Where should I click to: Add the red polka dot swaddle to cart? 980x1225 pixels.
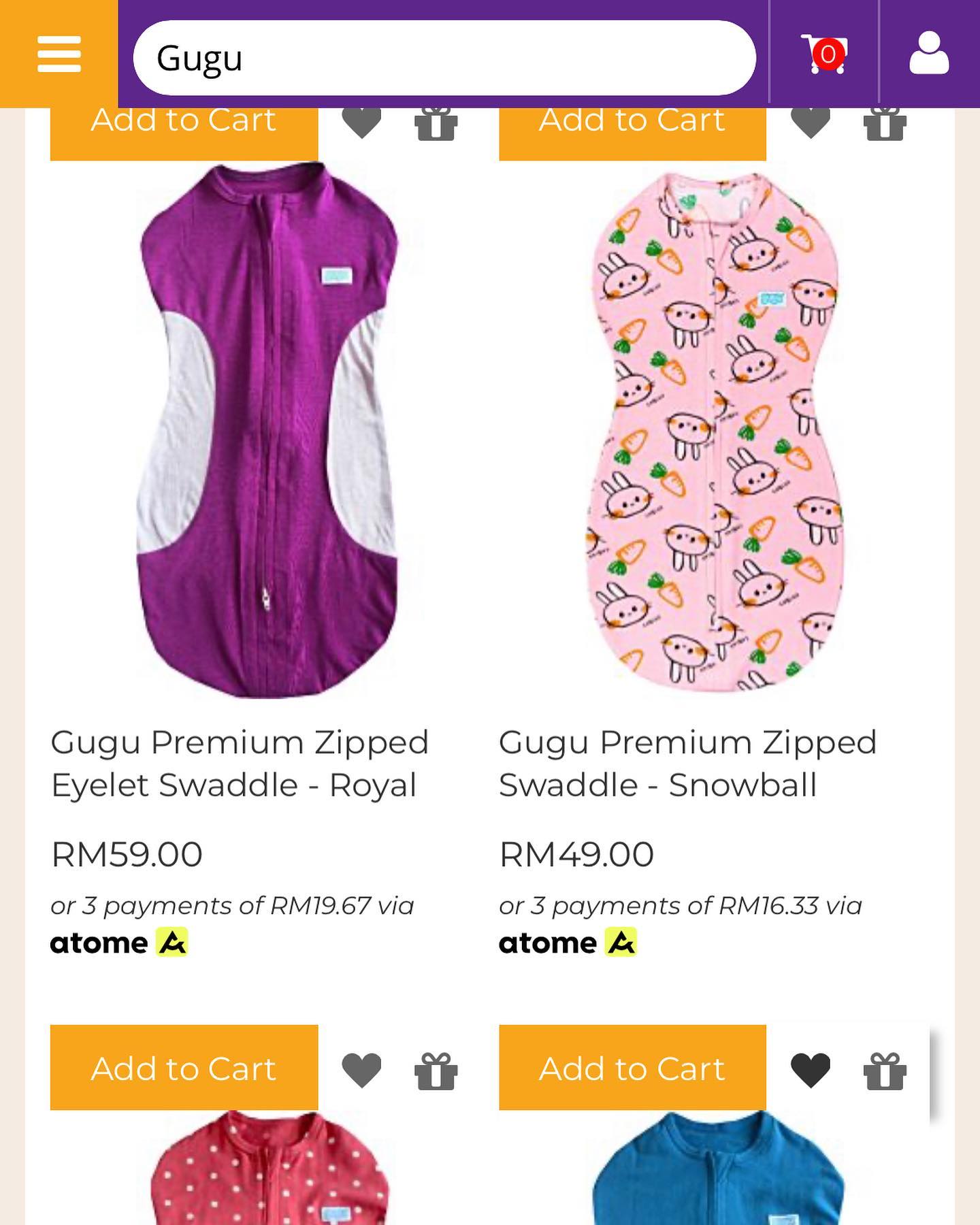click(184, 1068)
